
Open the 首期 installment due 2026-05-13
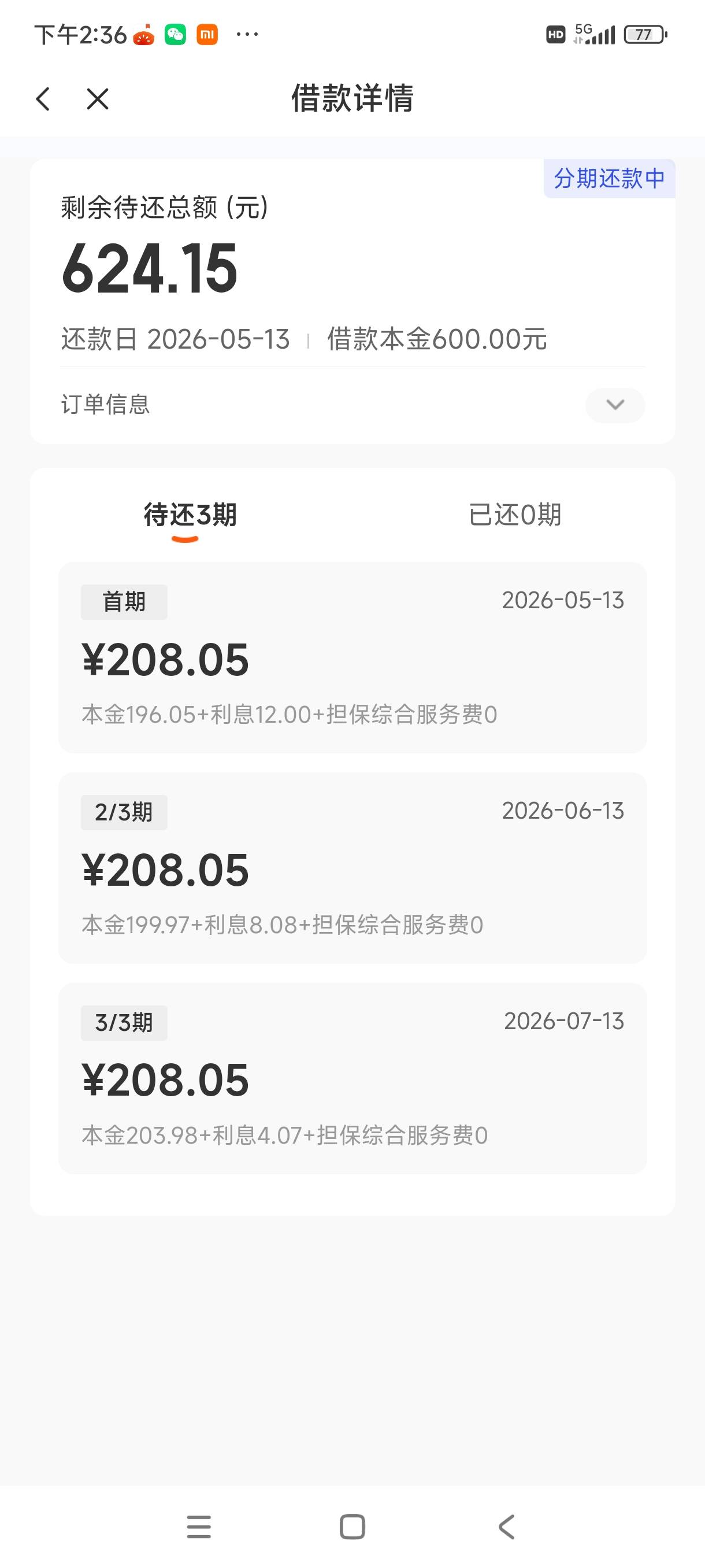(x=352, y=657)
